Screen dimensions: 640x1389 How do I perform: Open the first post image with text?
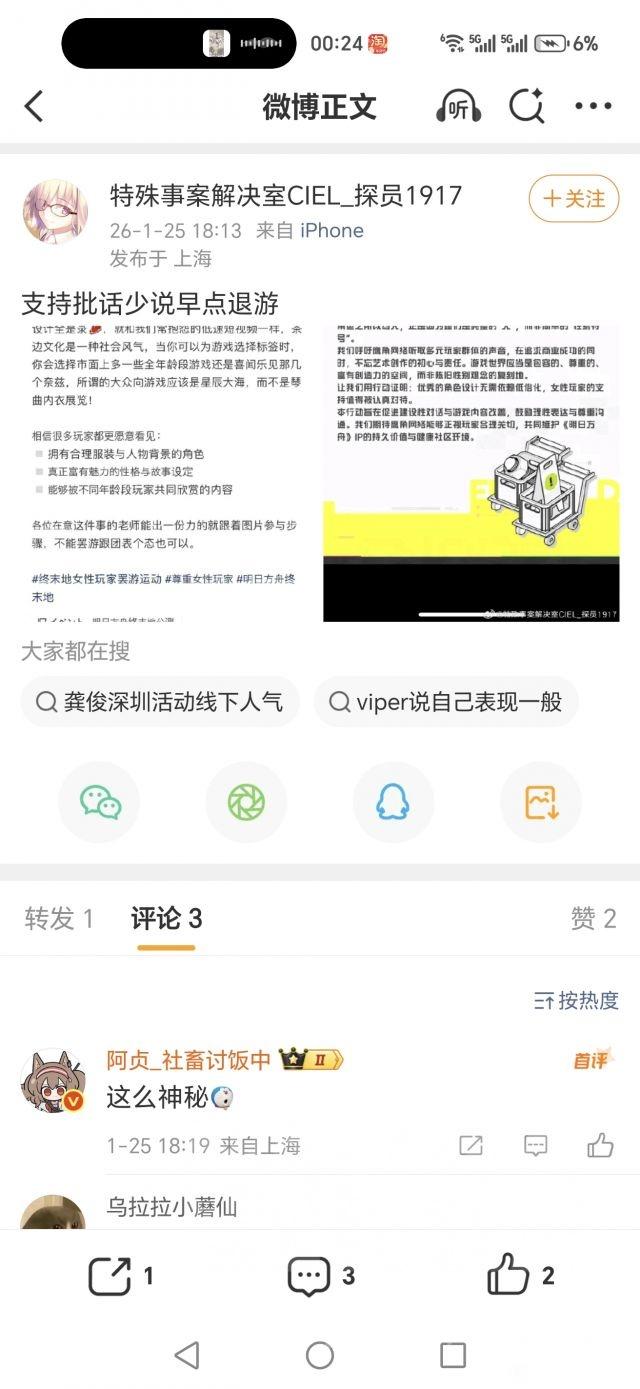pos(166,472)
